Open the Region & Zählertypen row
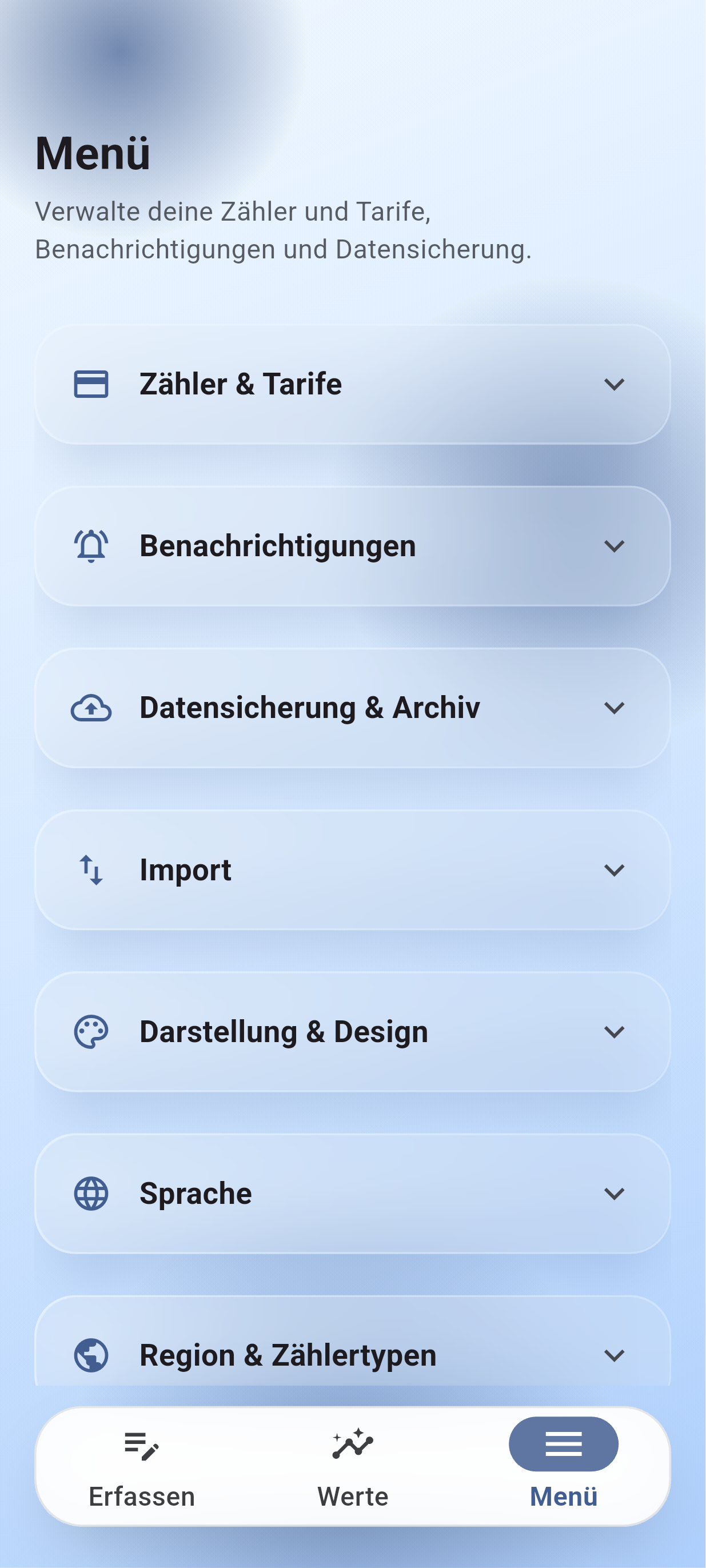 353,1355
